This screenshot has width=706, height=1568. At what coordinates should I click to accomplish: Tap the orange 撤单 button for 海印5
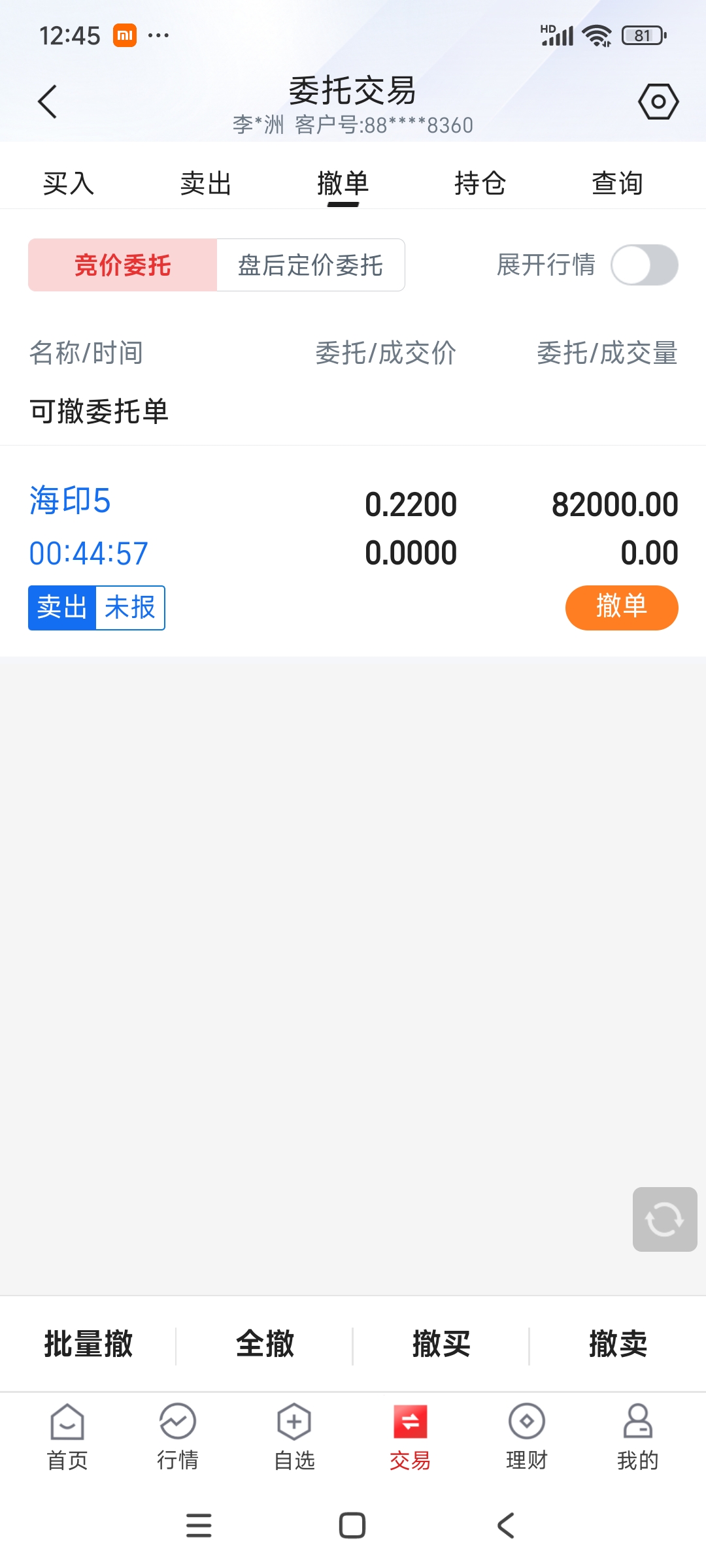[x=622, y=608]
